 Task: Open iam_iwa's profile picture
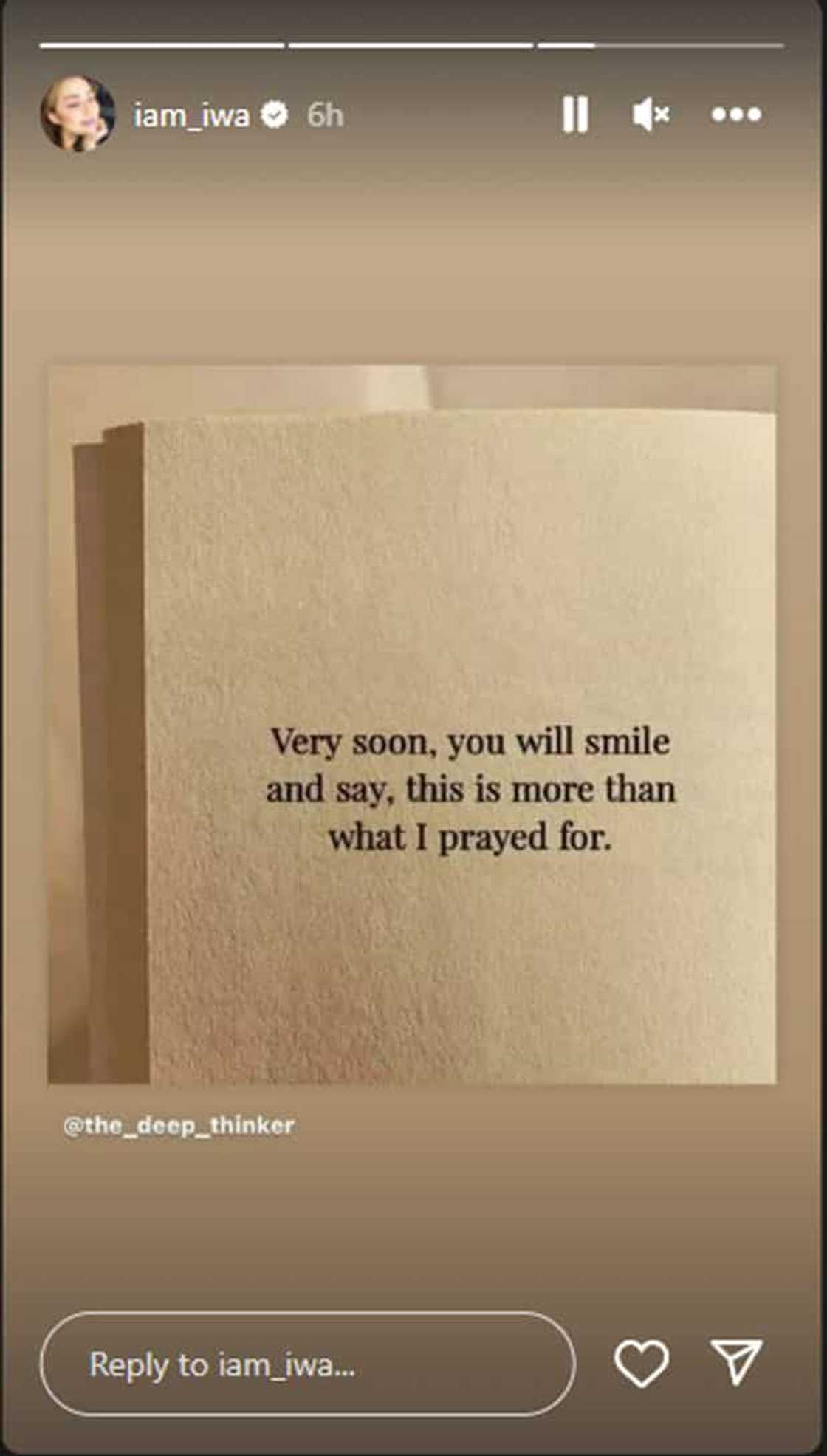[x=77, y=115]
